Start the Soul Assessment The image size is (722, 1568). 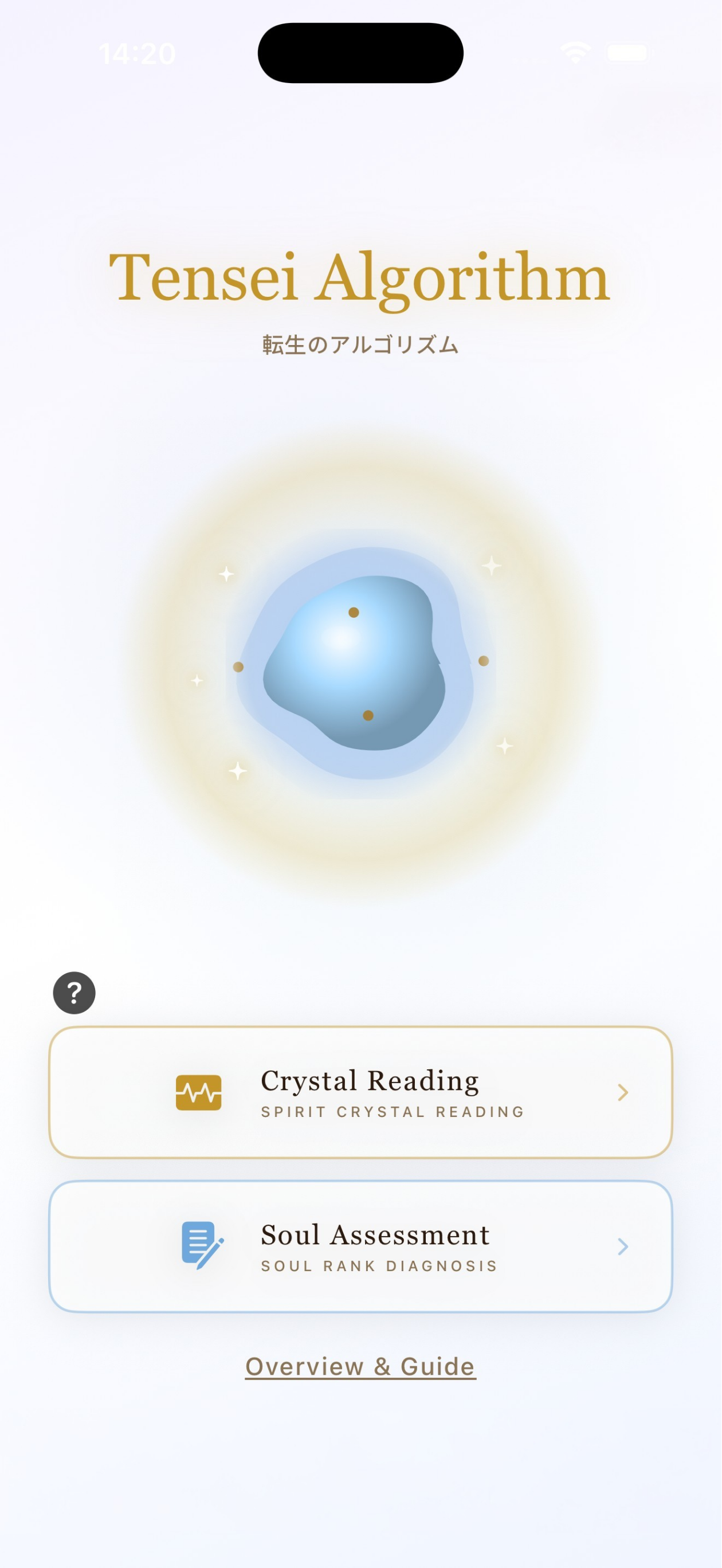click(x=360, y=1246)
